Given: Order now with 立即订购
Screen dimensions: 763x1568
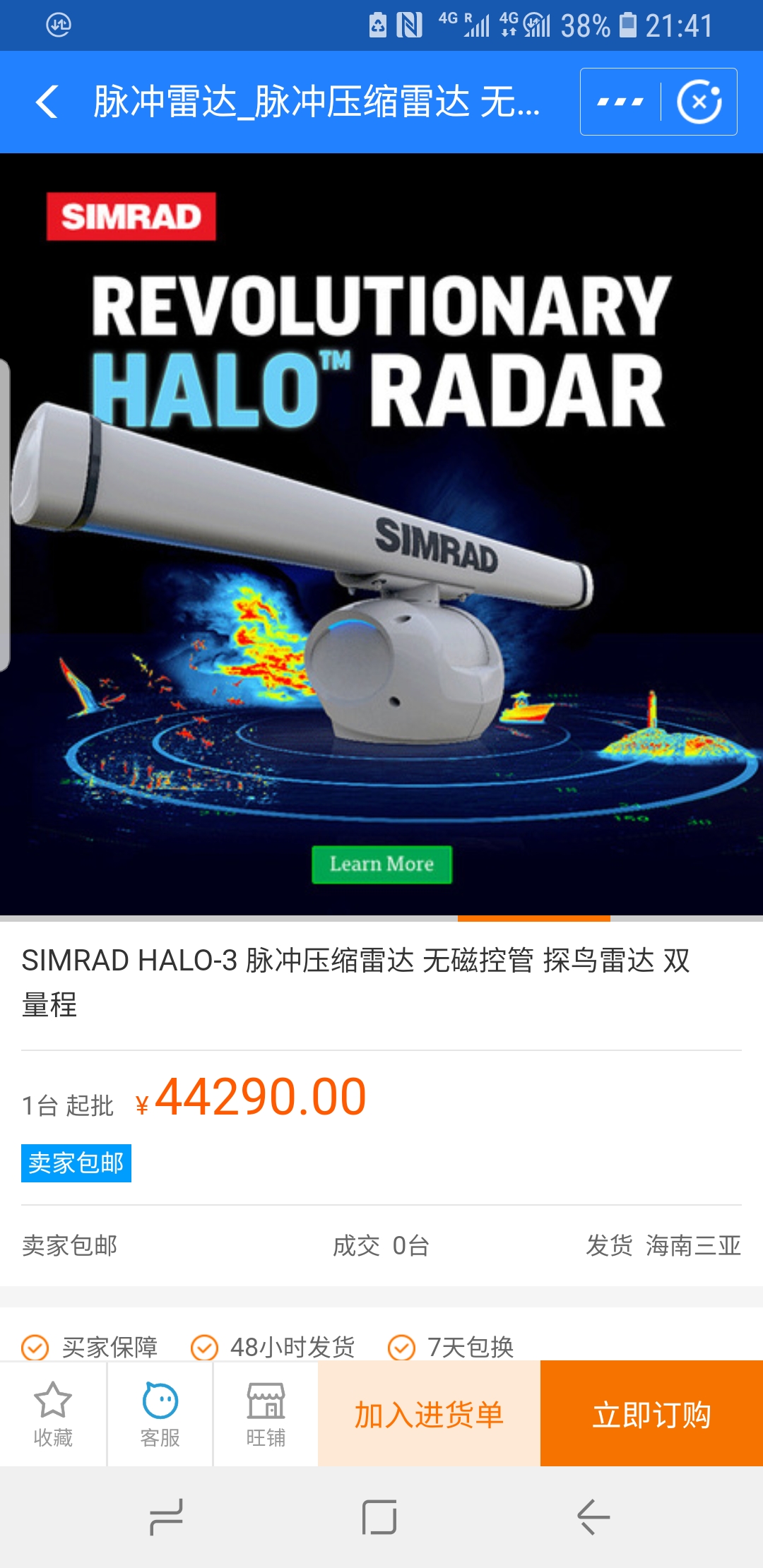Looking at the screenshot, I should click(x=651, y=1414).
